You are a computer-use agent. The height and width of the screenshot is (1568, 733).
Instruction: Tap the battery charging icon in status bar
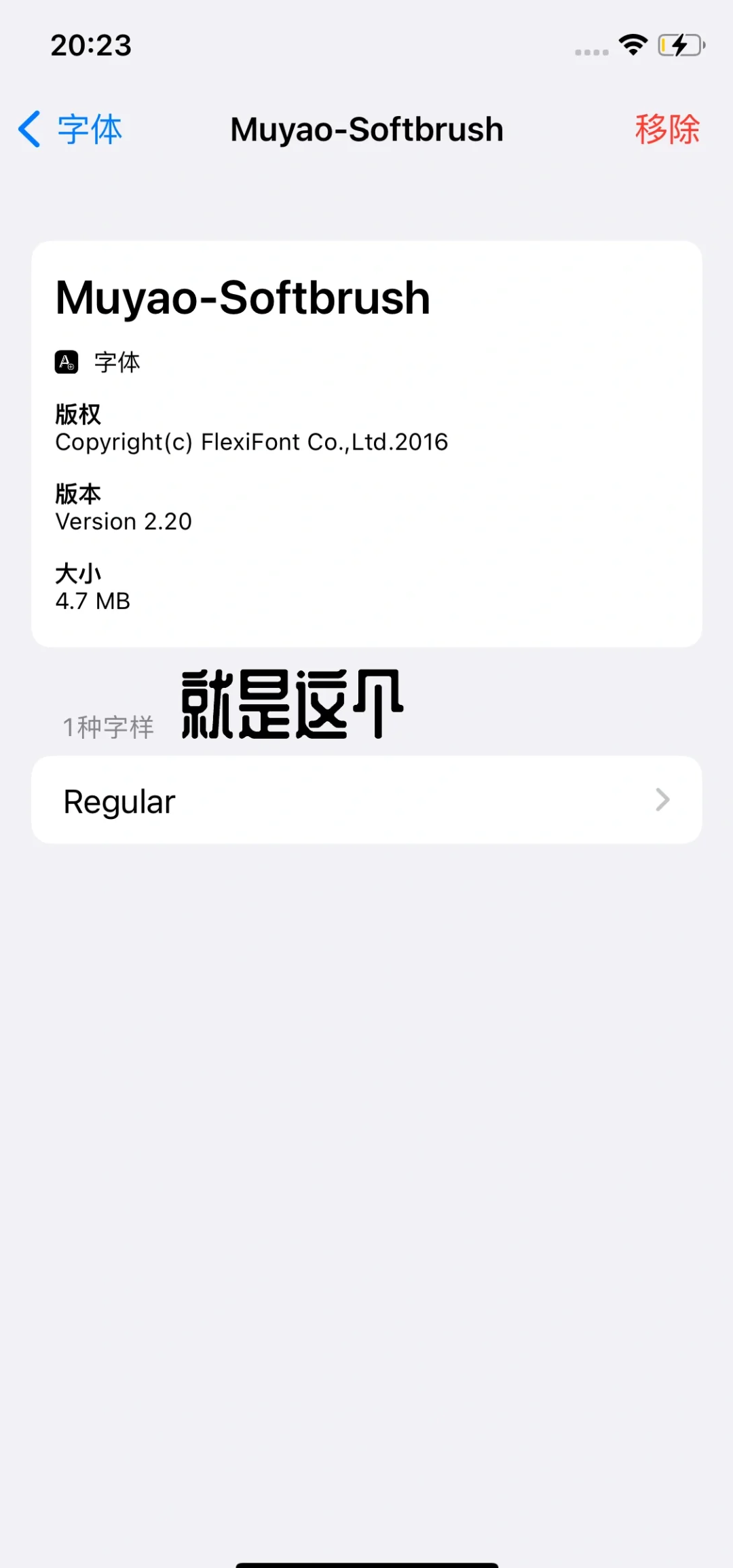click(678, 45)
